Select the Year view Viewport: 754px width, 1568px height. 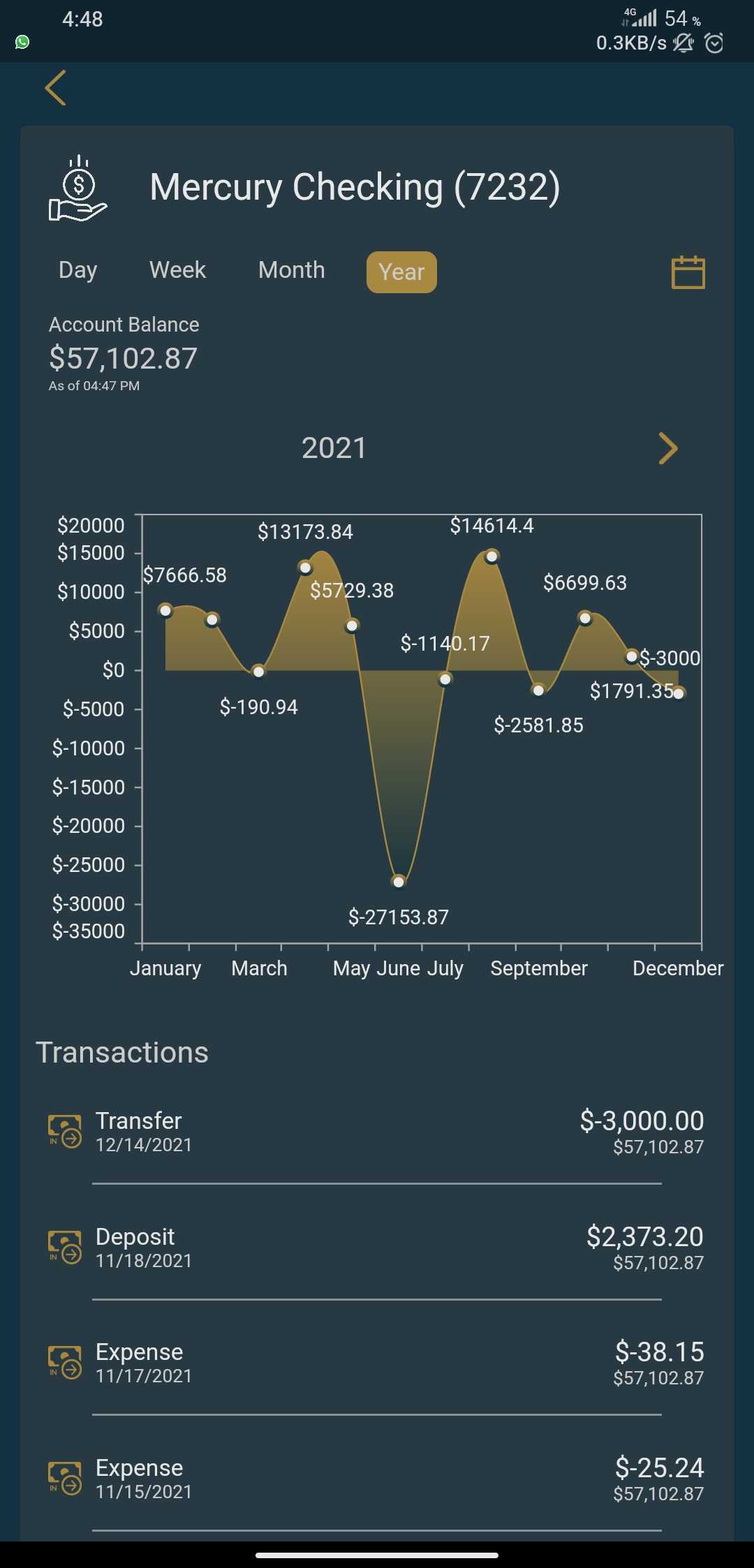401,272
